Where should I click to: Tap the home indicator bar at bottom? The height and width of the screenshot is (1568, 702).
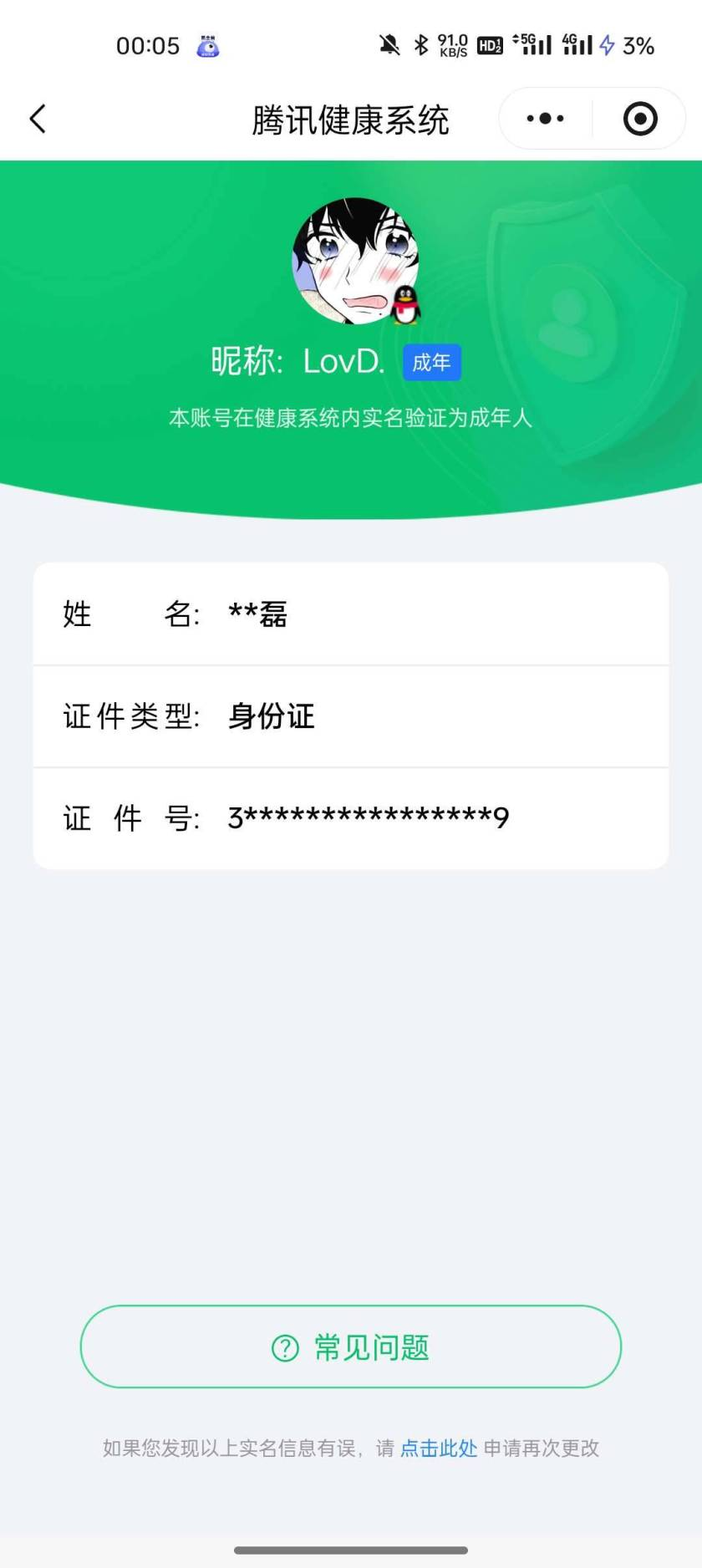[351, 1548]
